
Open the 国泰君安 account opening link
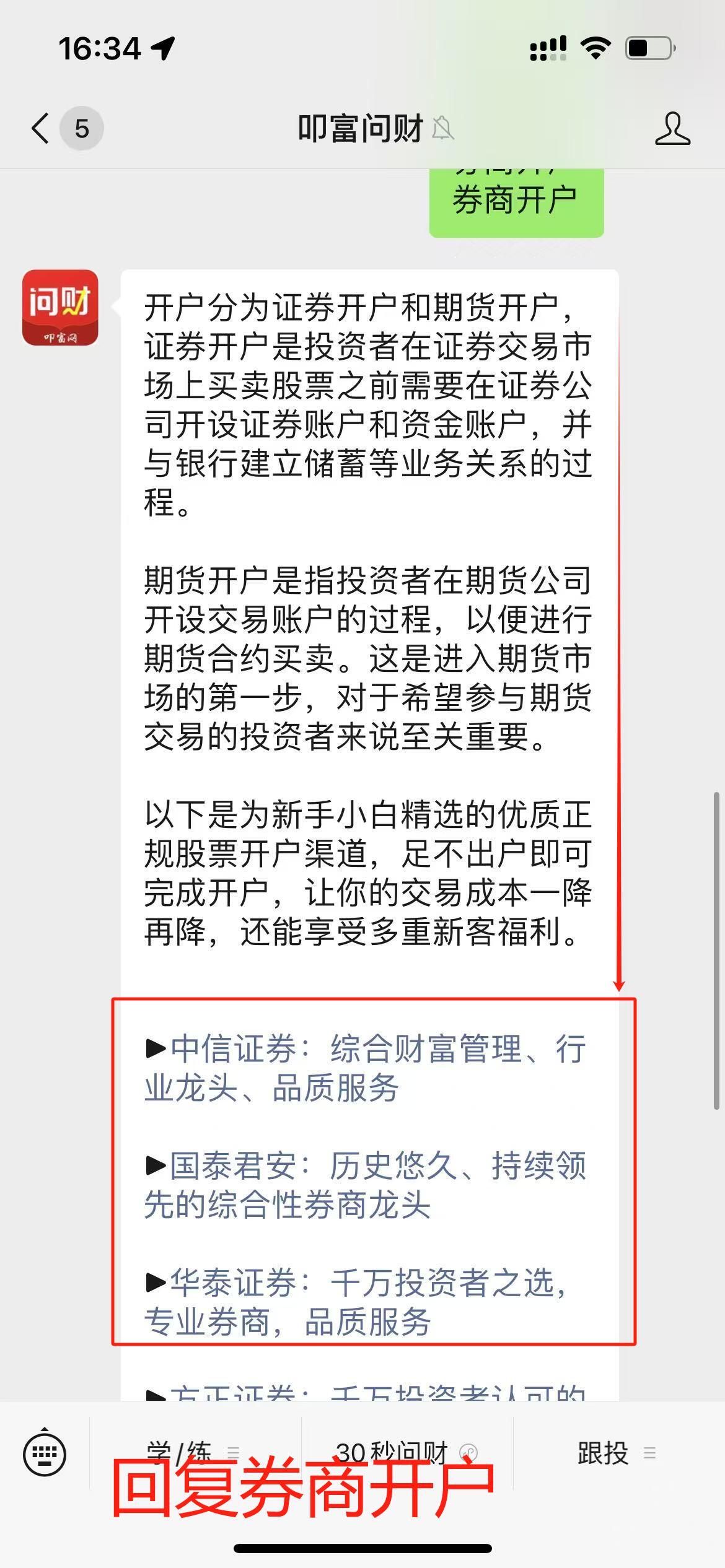[x=364, y=1185]
